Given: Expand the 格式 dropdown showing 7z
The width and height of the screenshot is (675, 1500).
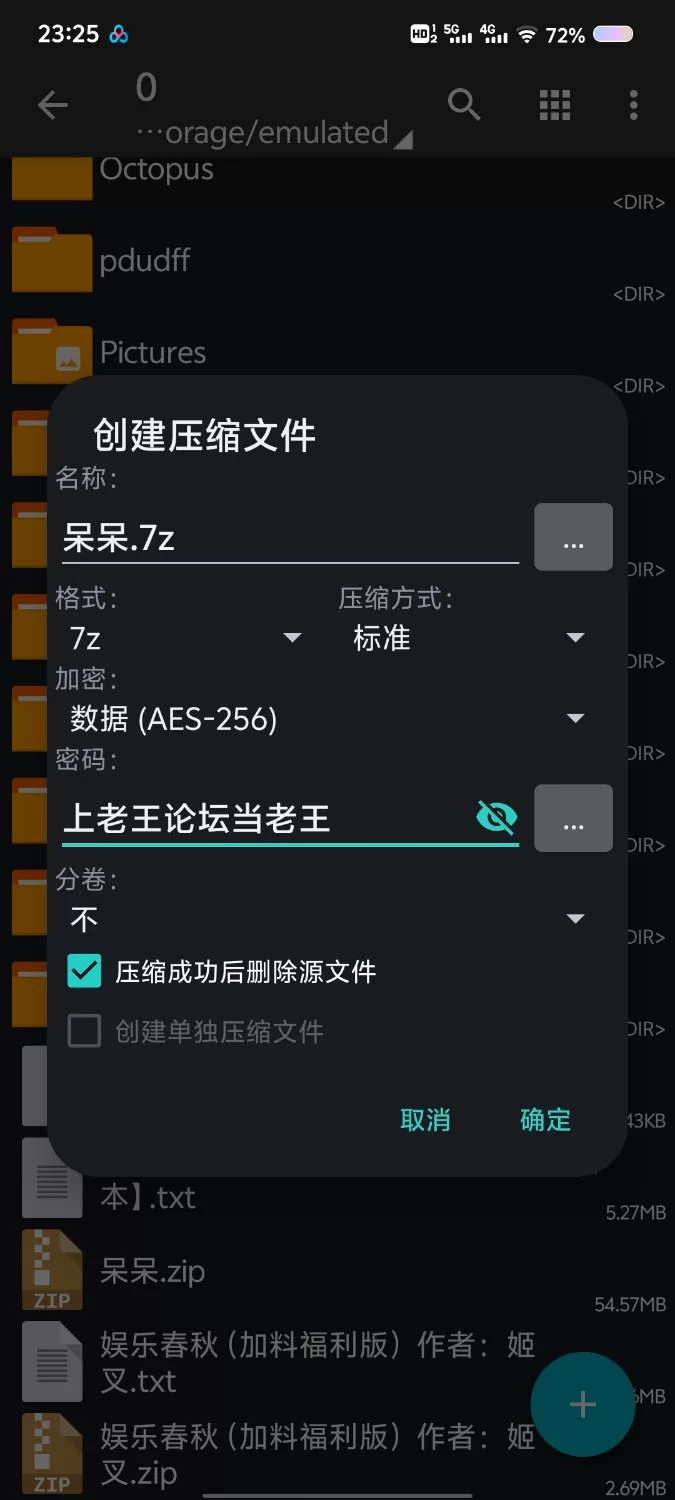Looking at the screenshot, I should coord(185,638).
